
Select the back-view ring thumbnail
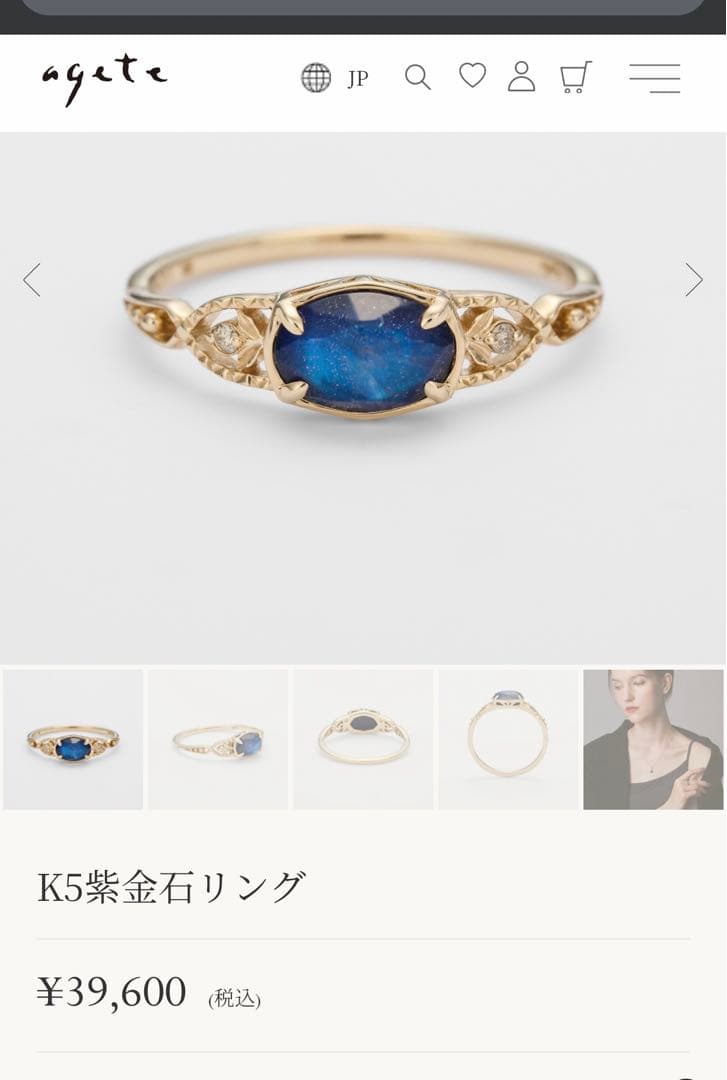click(363, 739)
